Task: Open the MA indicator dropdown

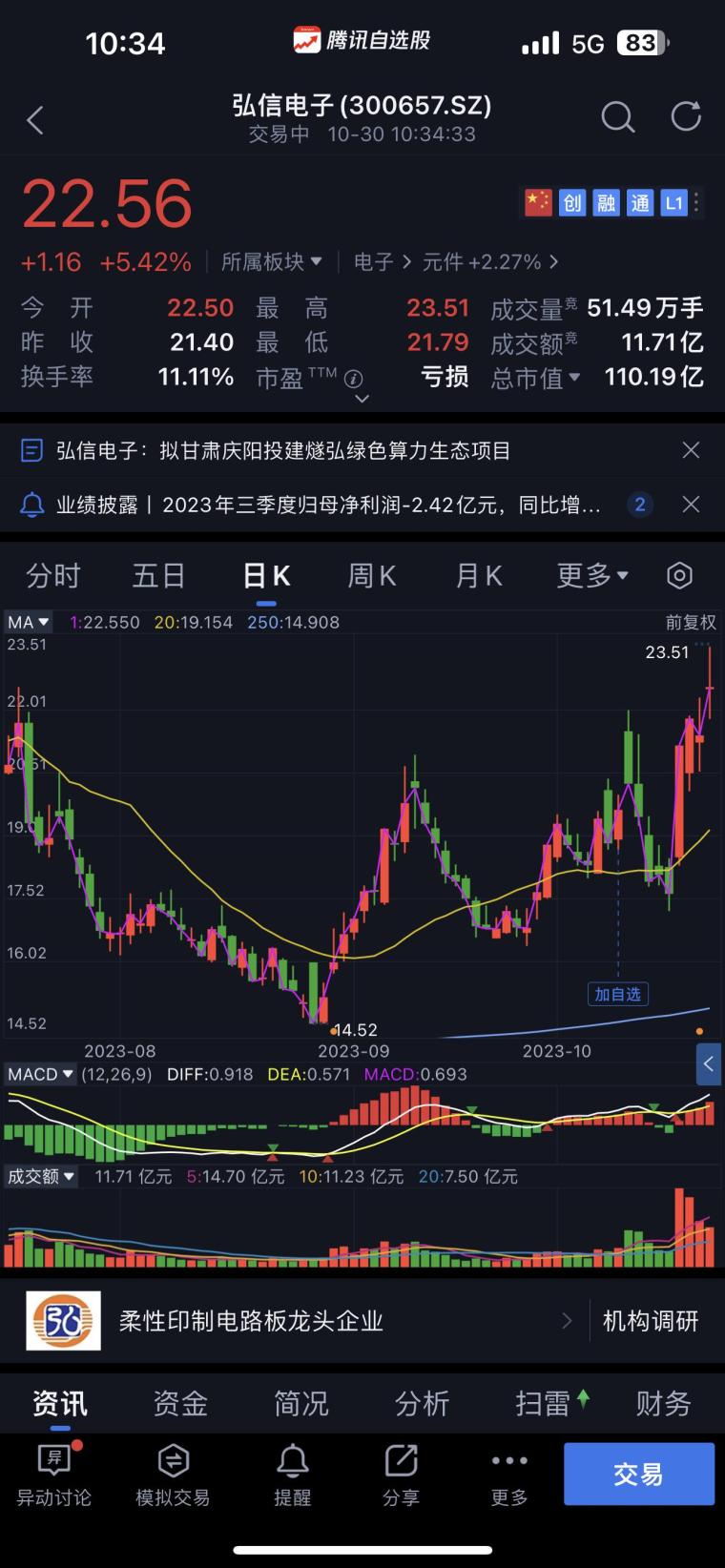Action: (x=29, y=622)
